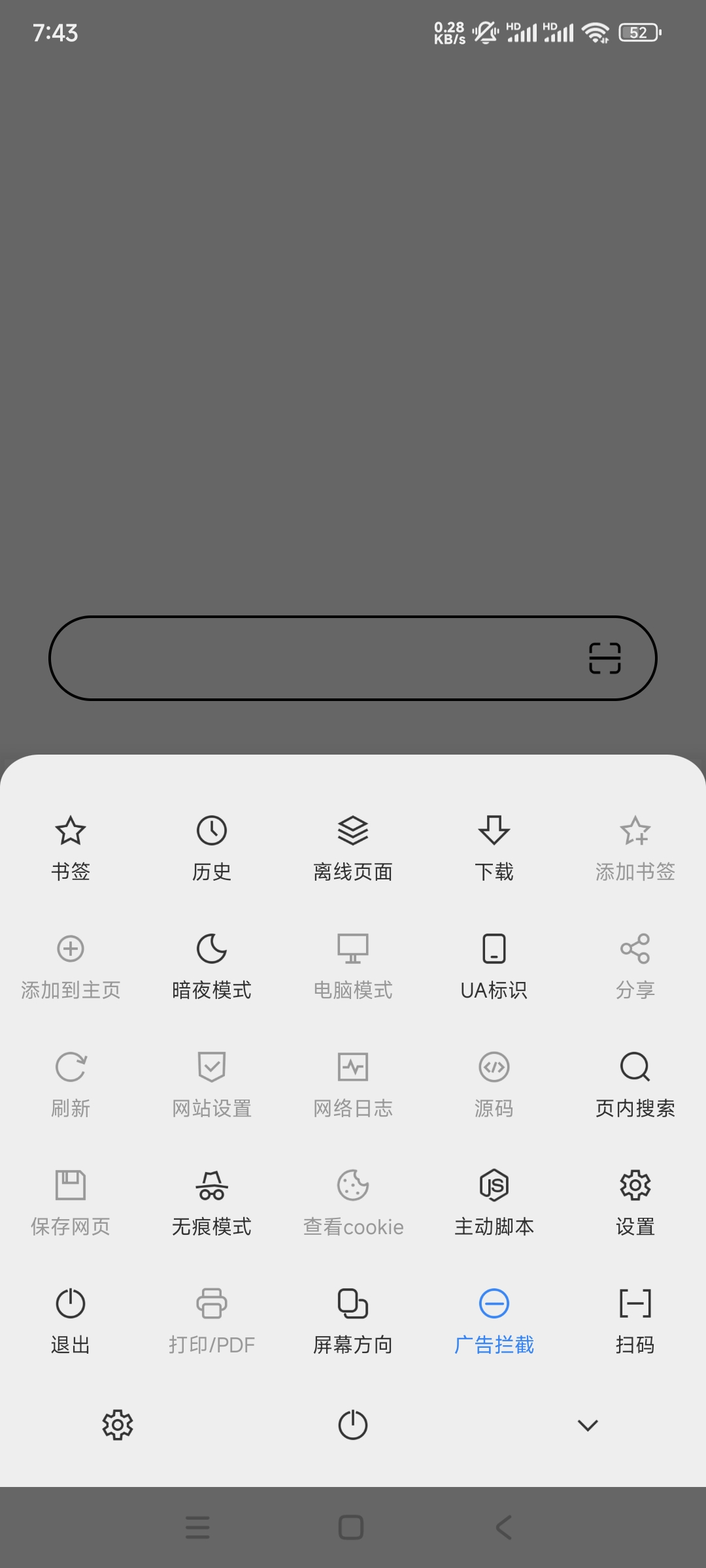Go back with the system back button

pyautogui.click(x=503, y=1527)
